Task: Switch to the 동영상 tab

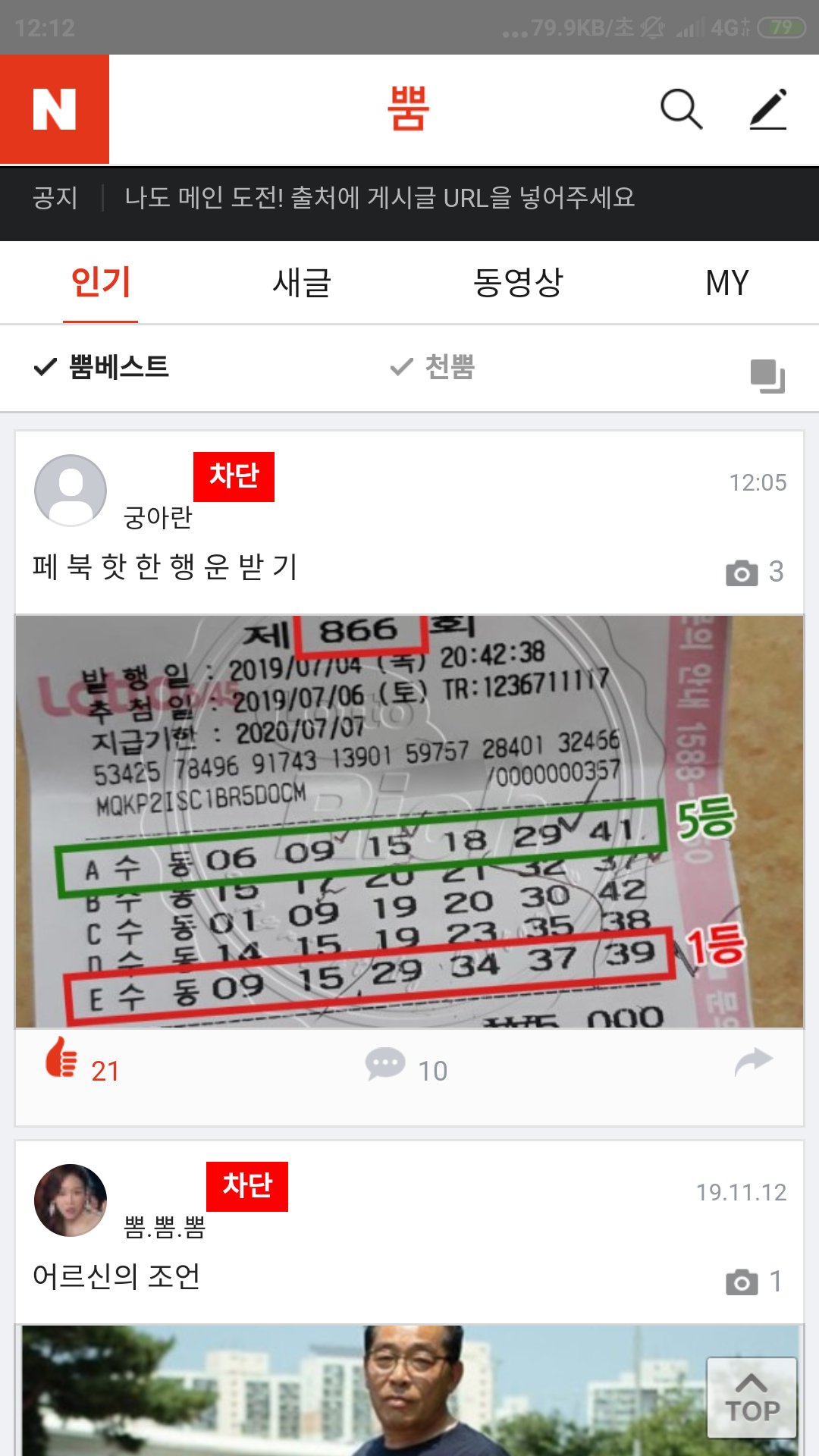Action: coord(518,283)
